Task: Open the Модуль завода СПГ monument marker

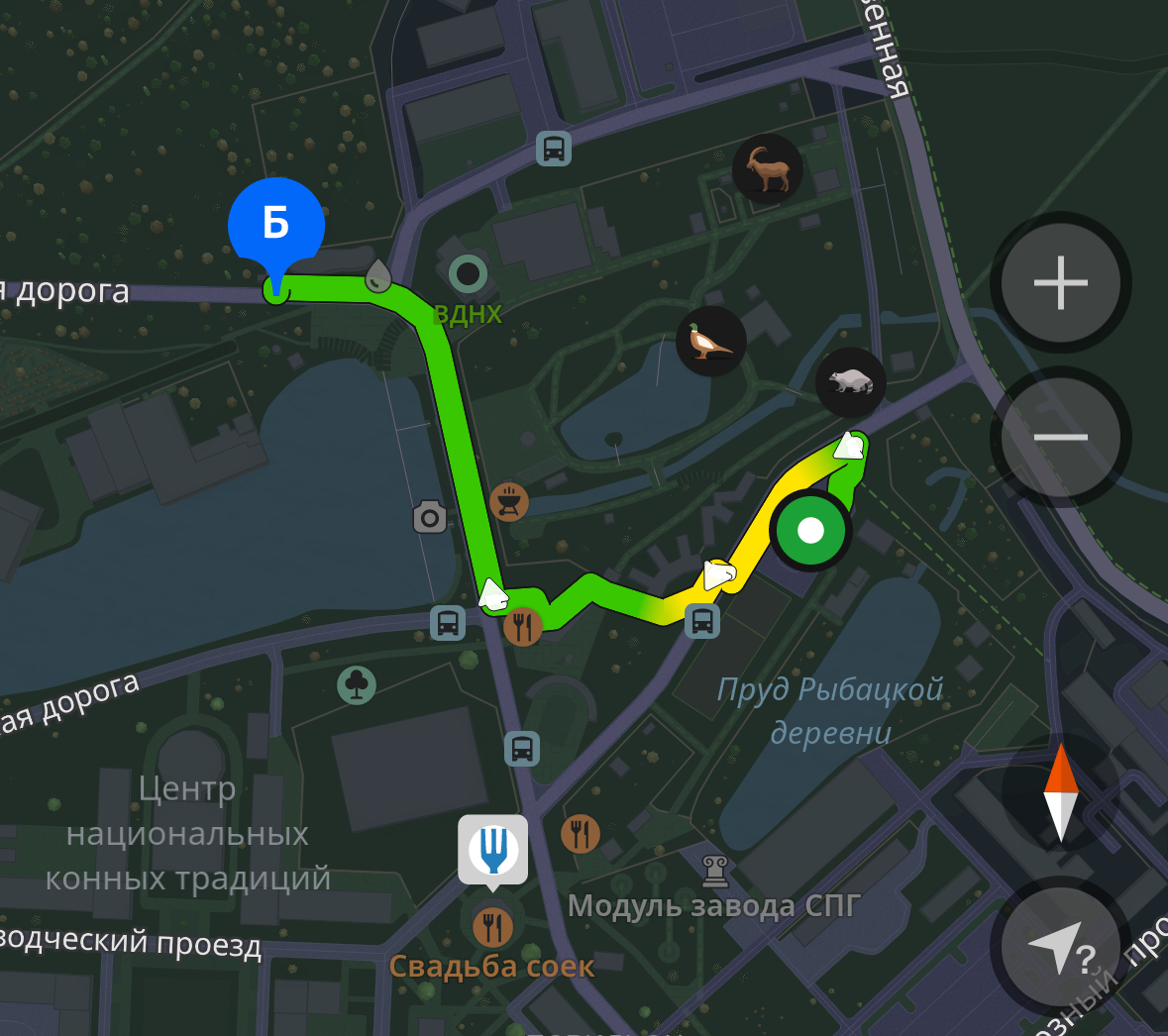Action: click(x=715, y=871)
